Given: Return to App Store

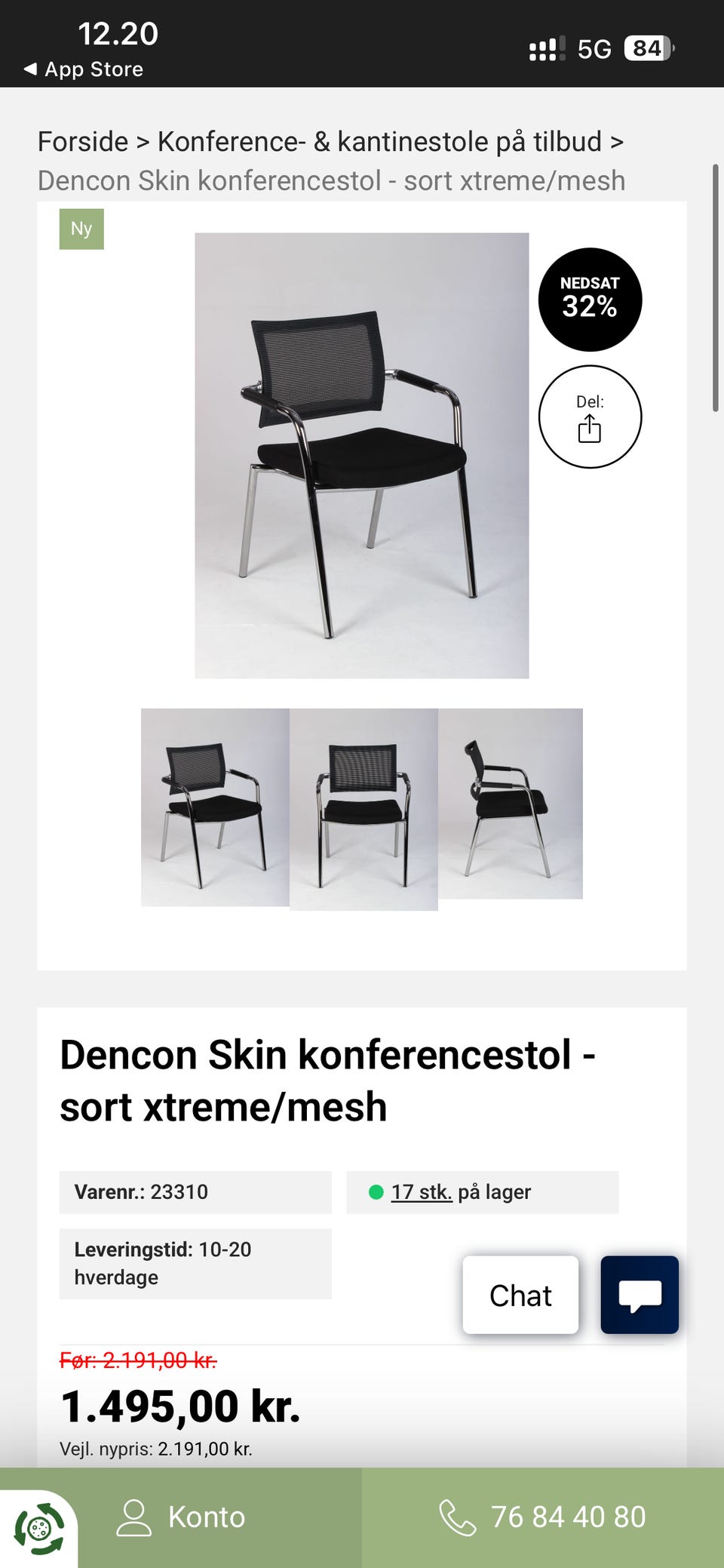Looking at the screenshot, I should click(83, 69).
